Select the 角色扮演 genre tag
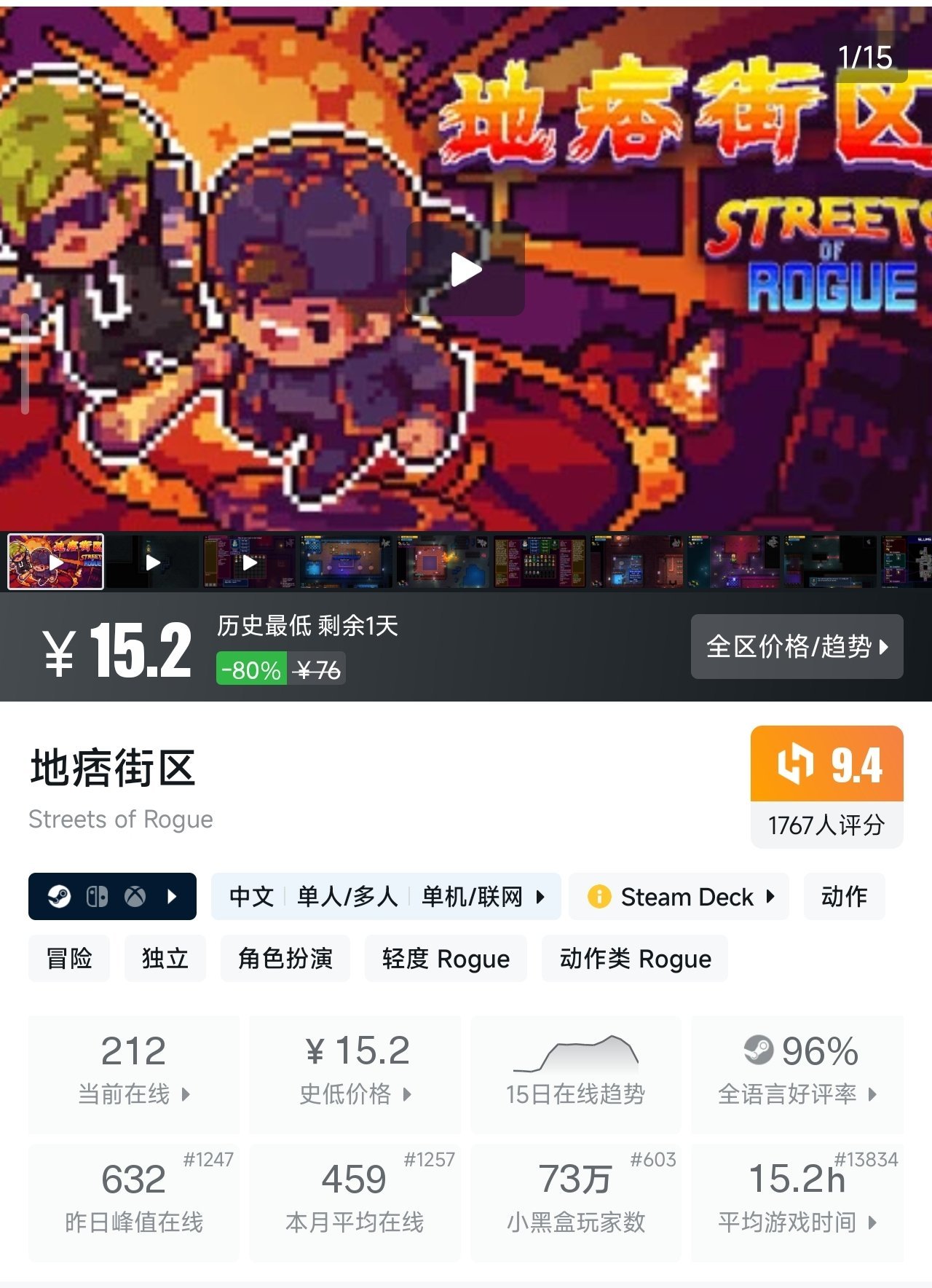Screen dimensions: 932x1288 point(285,958)
